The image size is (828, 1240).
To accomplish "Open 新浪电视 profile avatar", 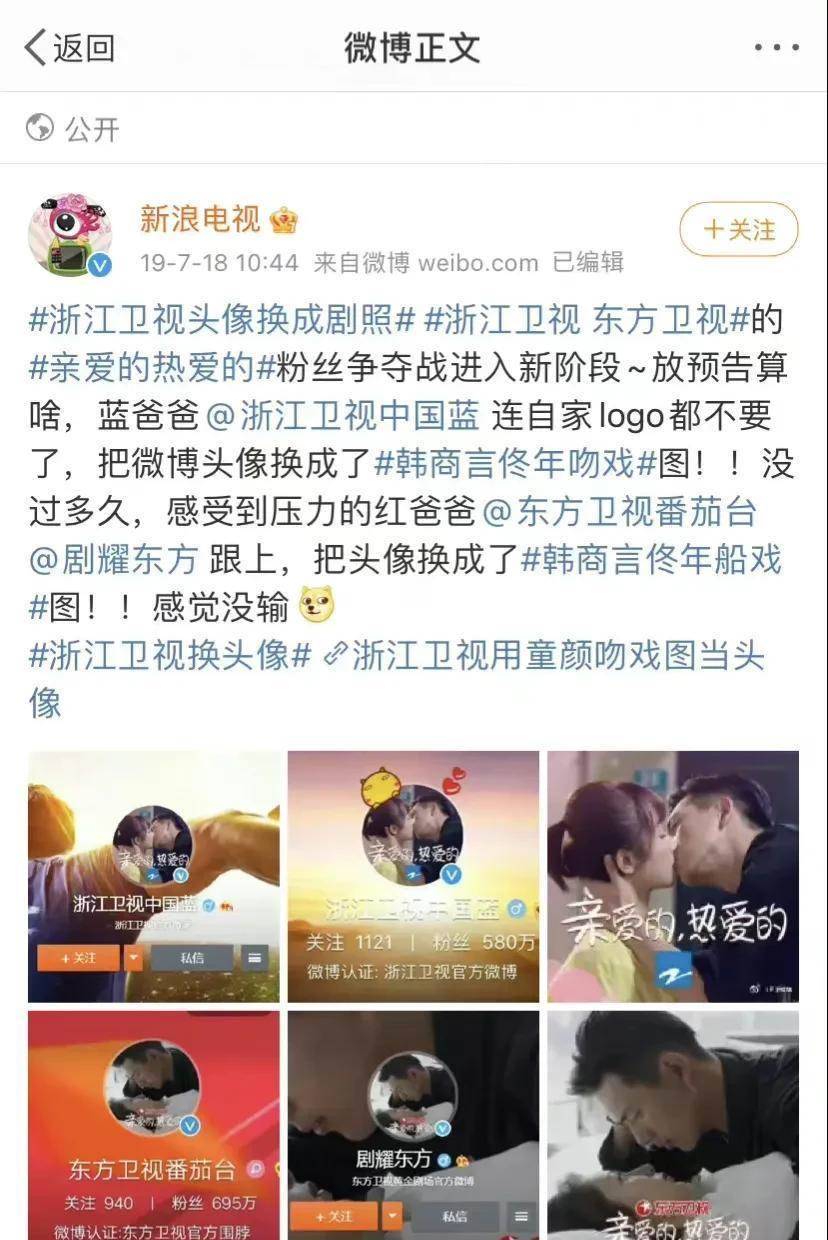I will click(69, 236).
